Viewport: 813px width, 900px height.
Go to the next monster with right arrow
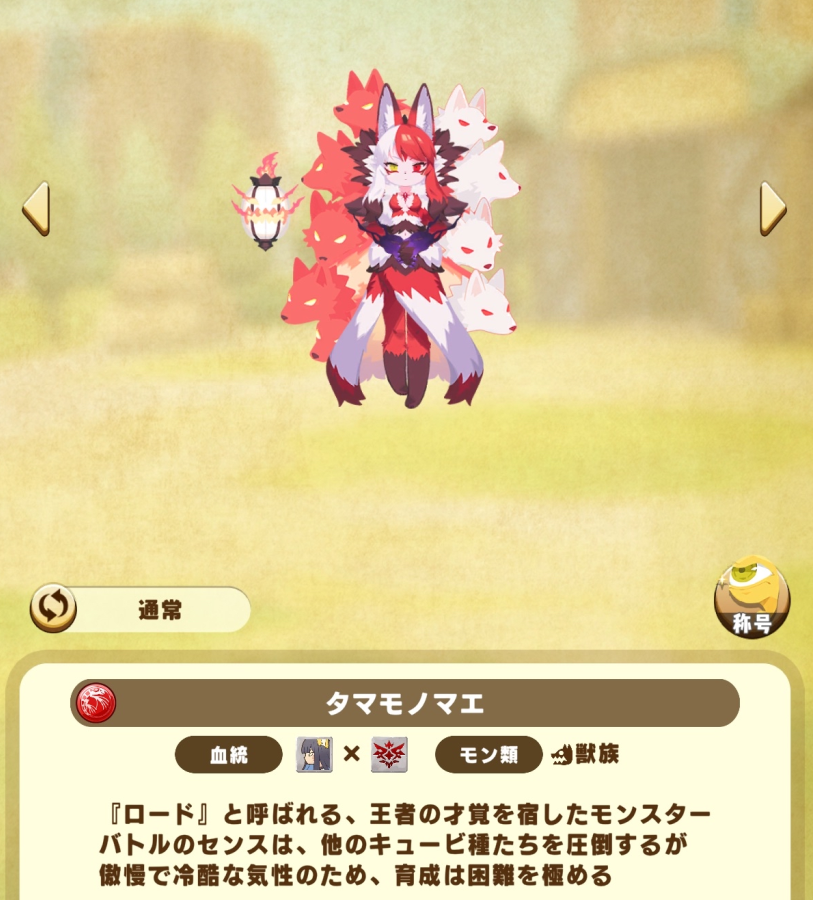[772, 208]
